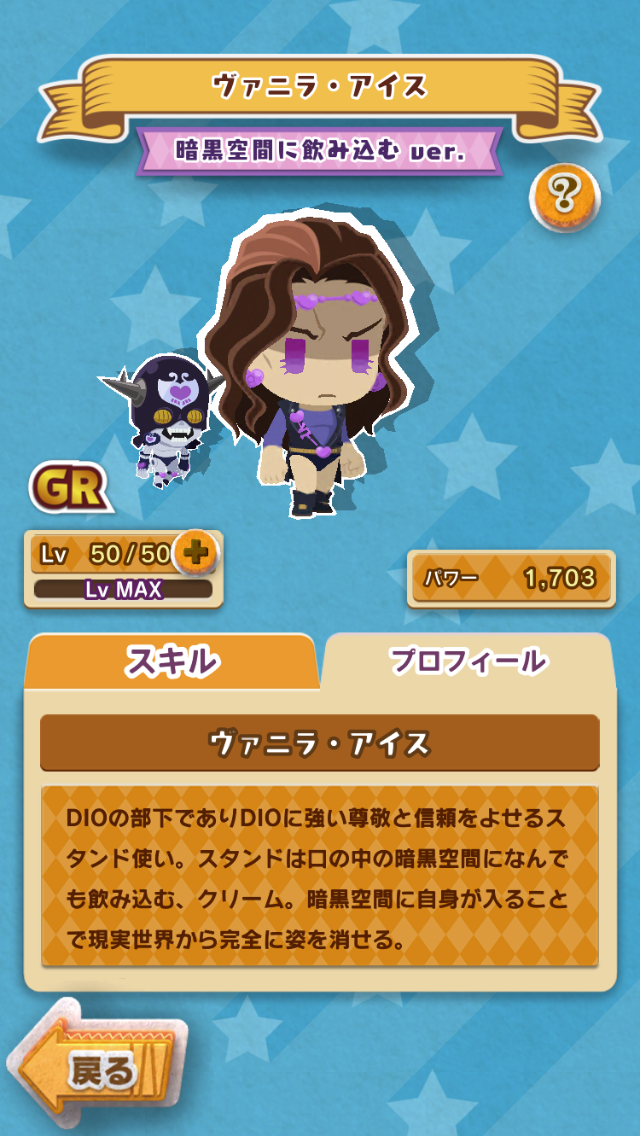Open the help question mark icon
The image size is (640, 1136).
[x=564, y=197]
